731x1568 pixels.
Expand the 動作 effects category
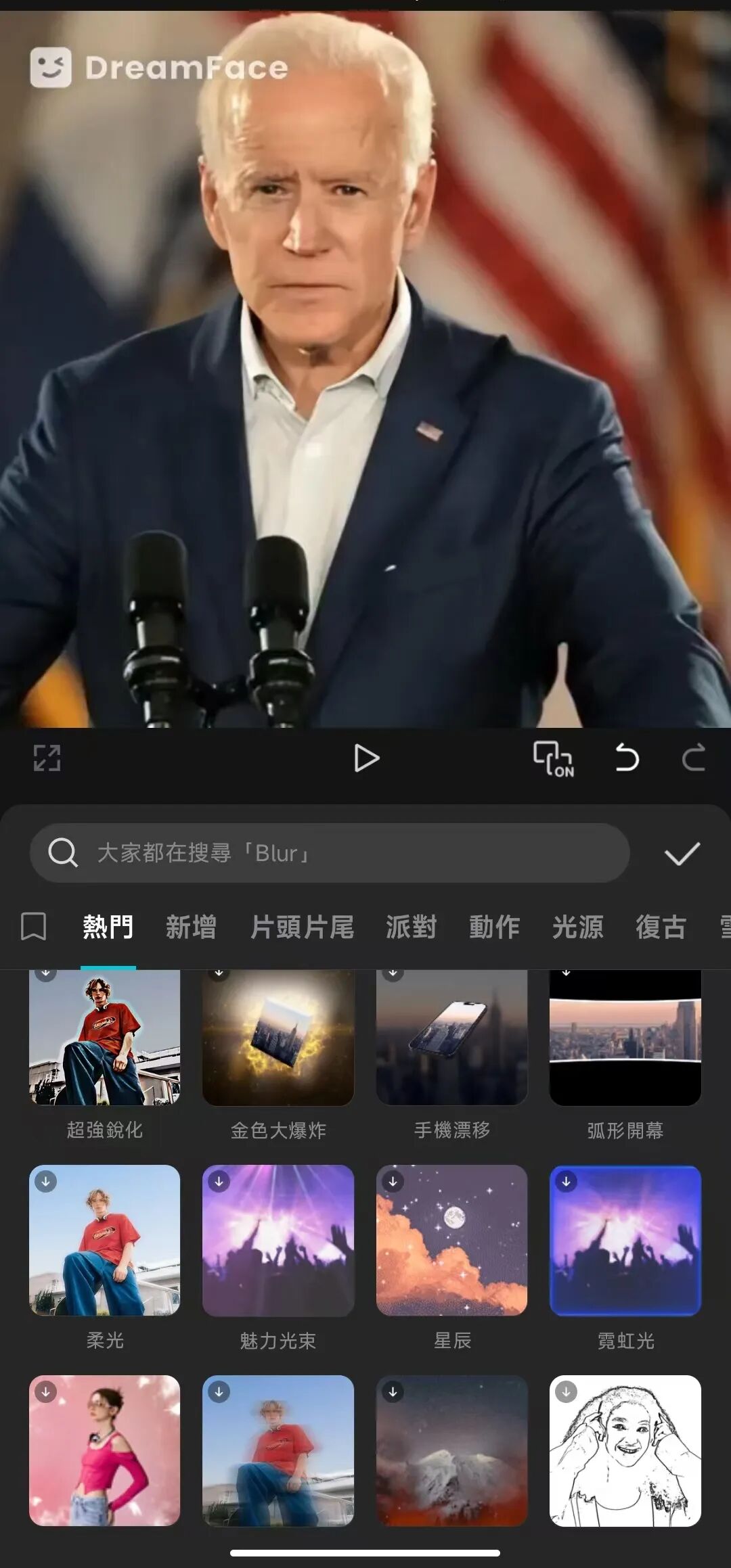click(495, 927)
